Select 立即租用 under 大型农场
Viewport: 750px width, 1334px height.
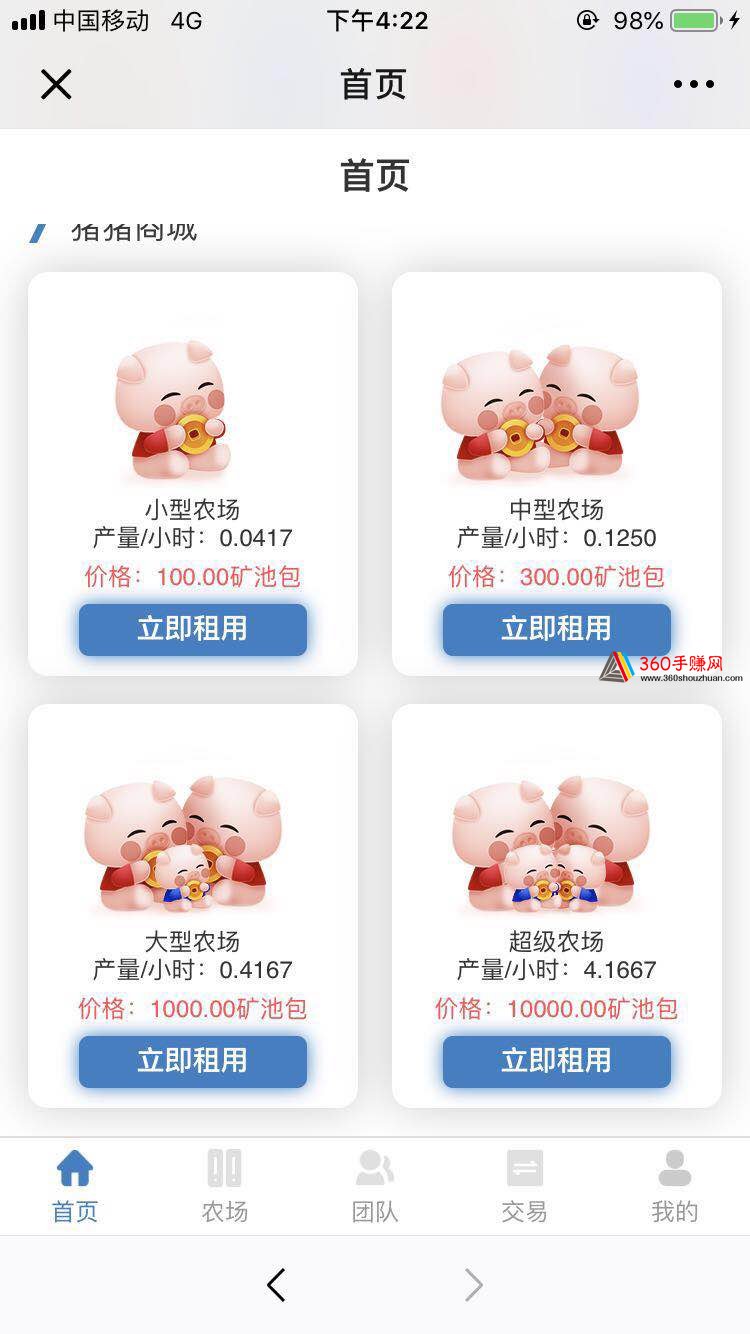193,1061
